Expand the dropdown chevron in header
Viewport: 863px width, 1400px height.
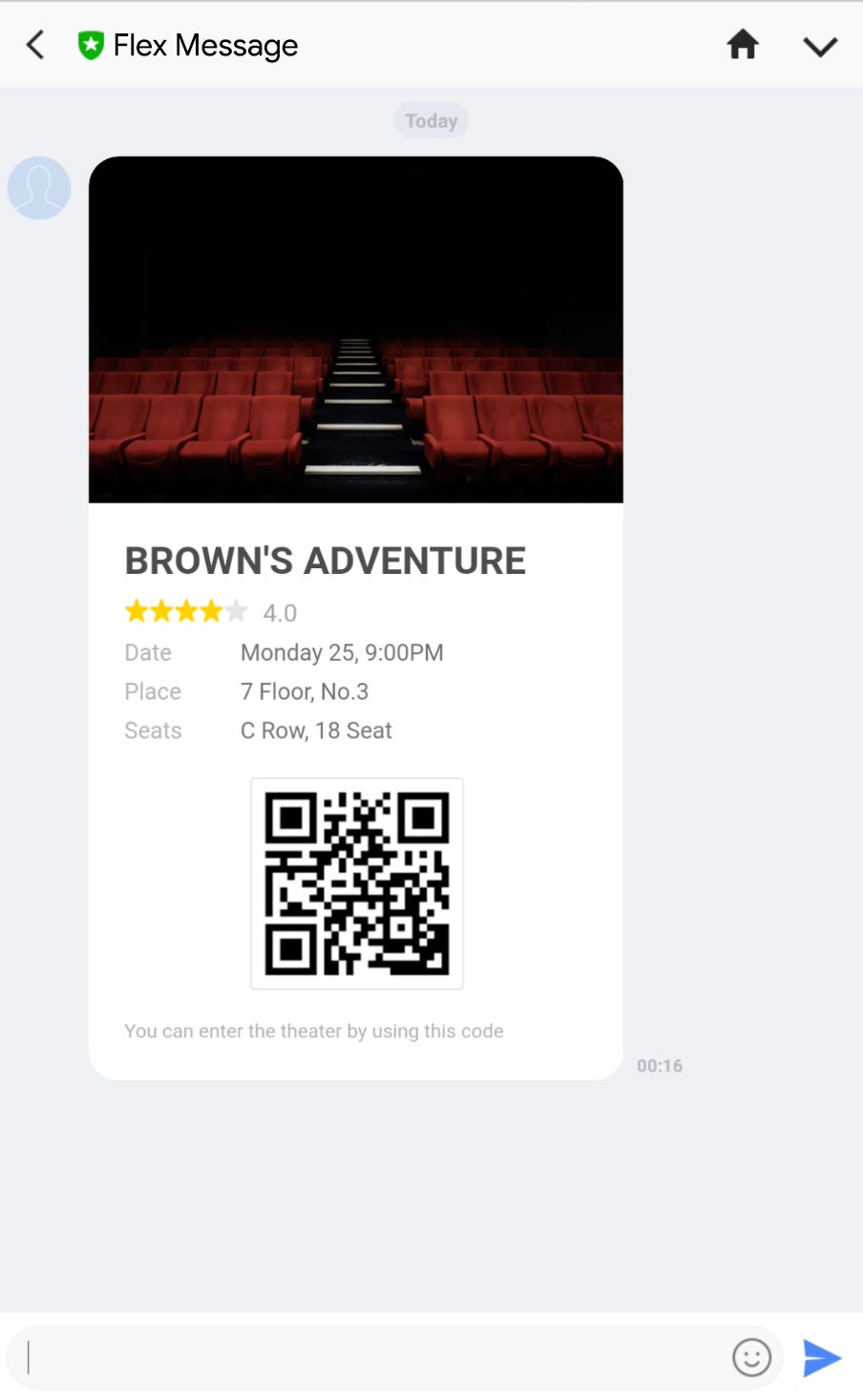click(x=820, y=46)
